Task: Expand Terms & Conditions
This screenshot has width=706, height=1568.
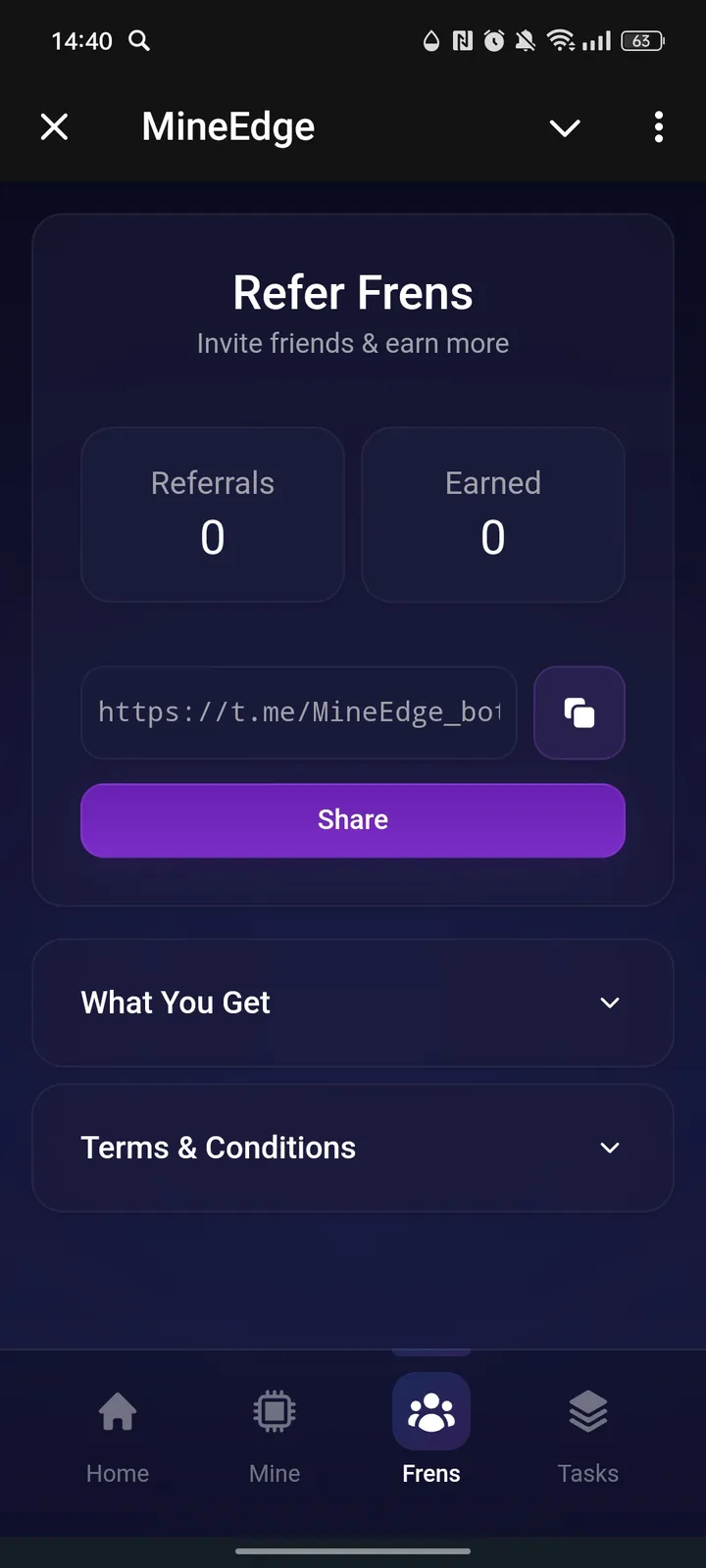Action: 353,1148
